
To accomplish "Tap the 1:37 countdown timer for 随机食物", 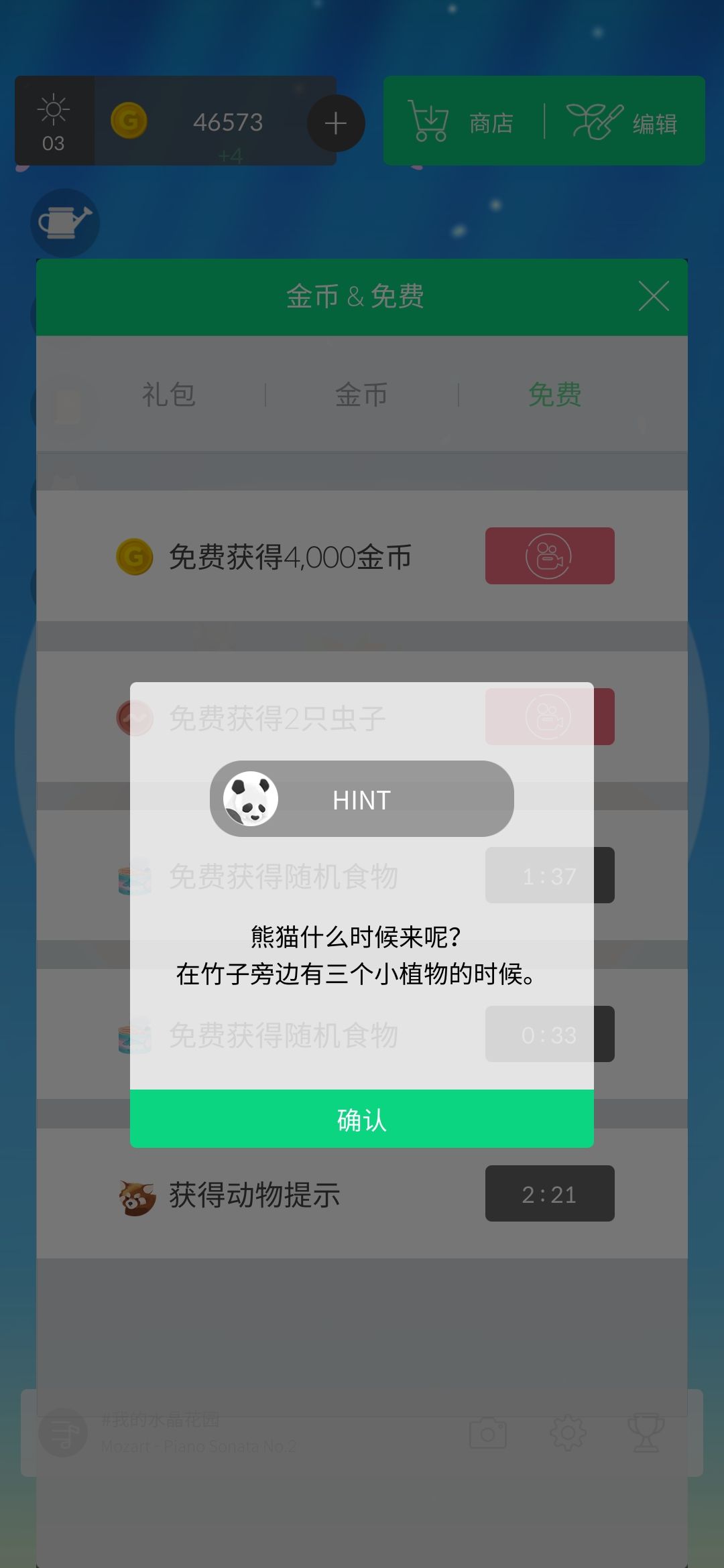I will pos(549,875).
